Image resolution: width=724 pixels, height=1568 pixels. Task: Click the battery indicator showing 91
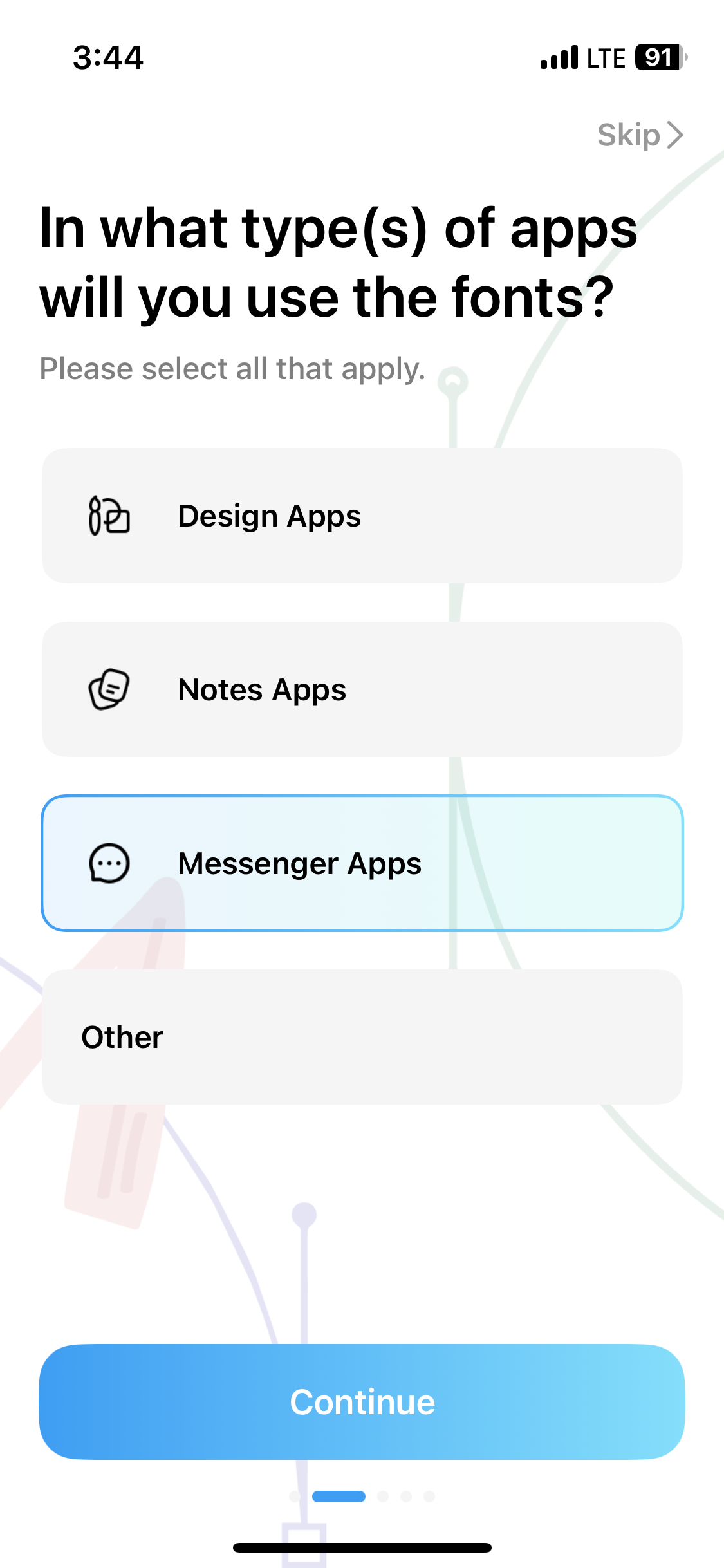click(x=658, y=58)
